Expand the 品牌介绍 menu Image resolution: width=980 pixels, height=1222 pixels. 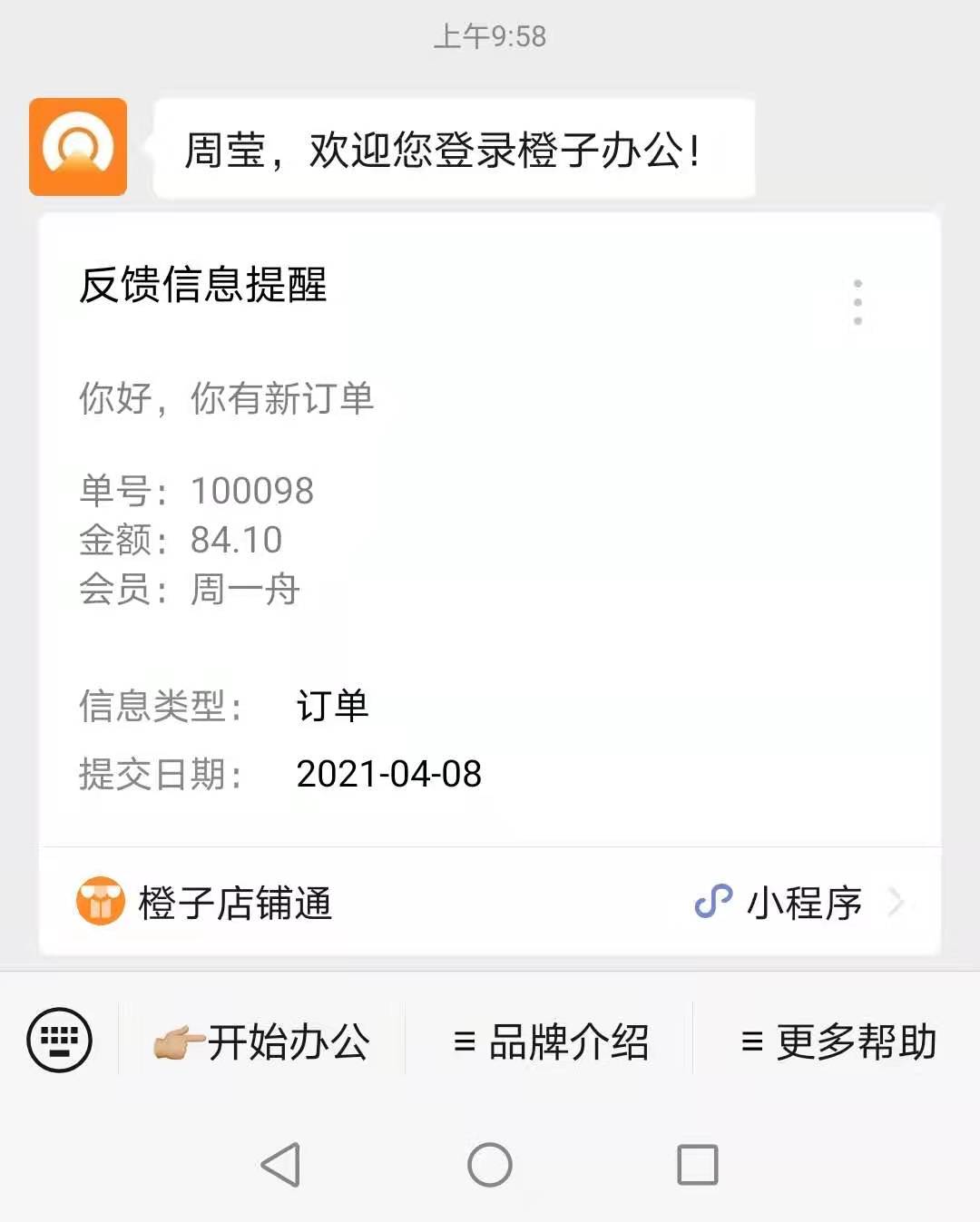click(x=551, y=1041)
